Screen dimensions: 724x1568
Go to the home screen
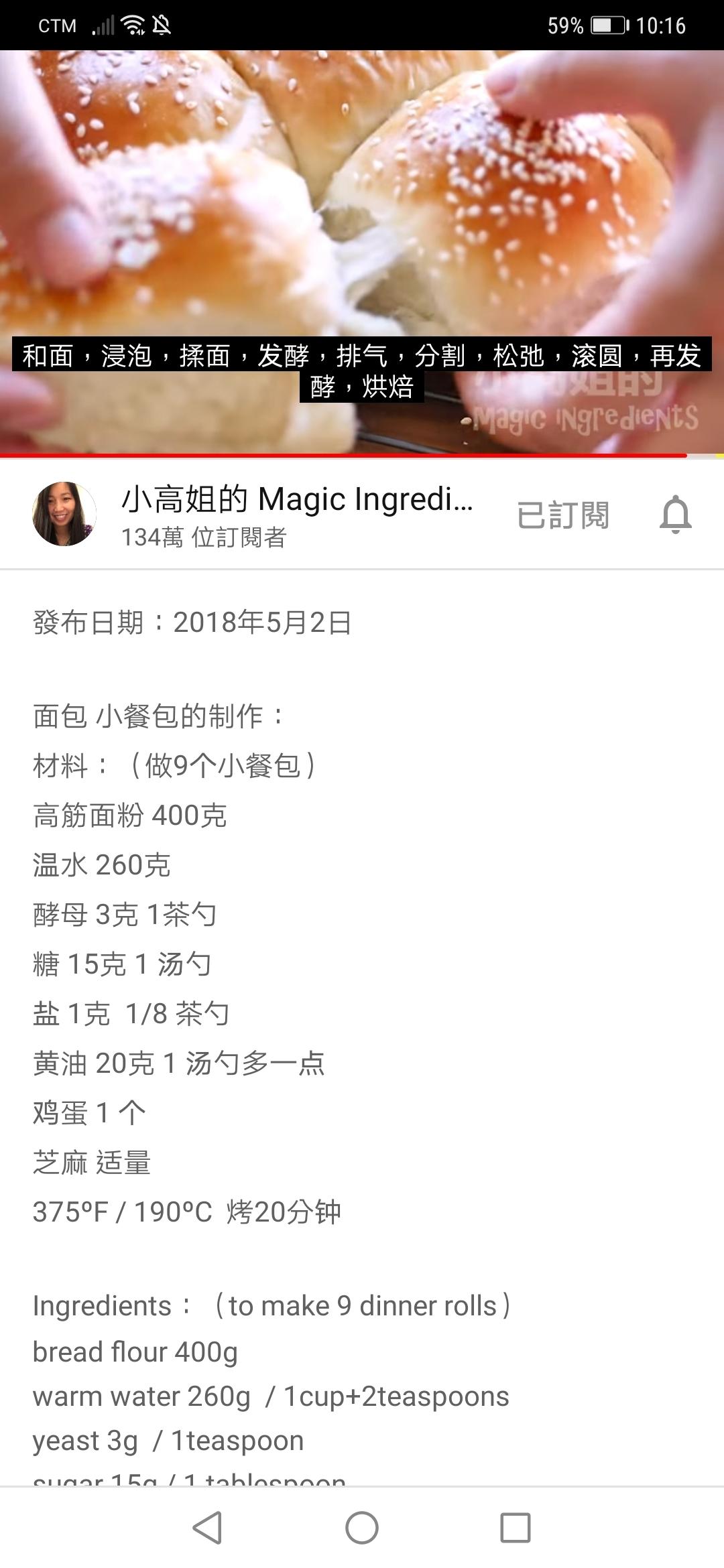[x=362, y=1528]
